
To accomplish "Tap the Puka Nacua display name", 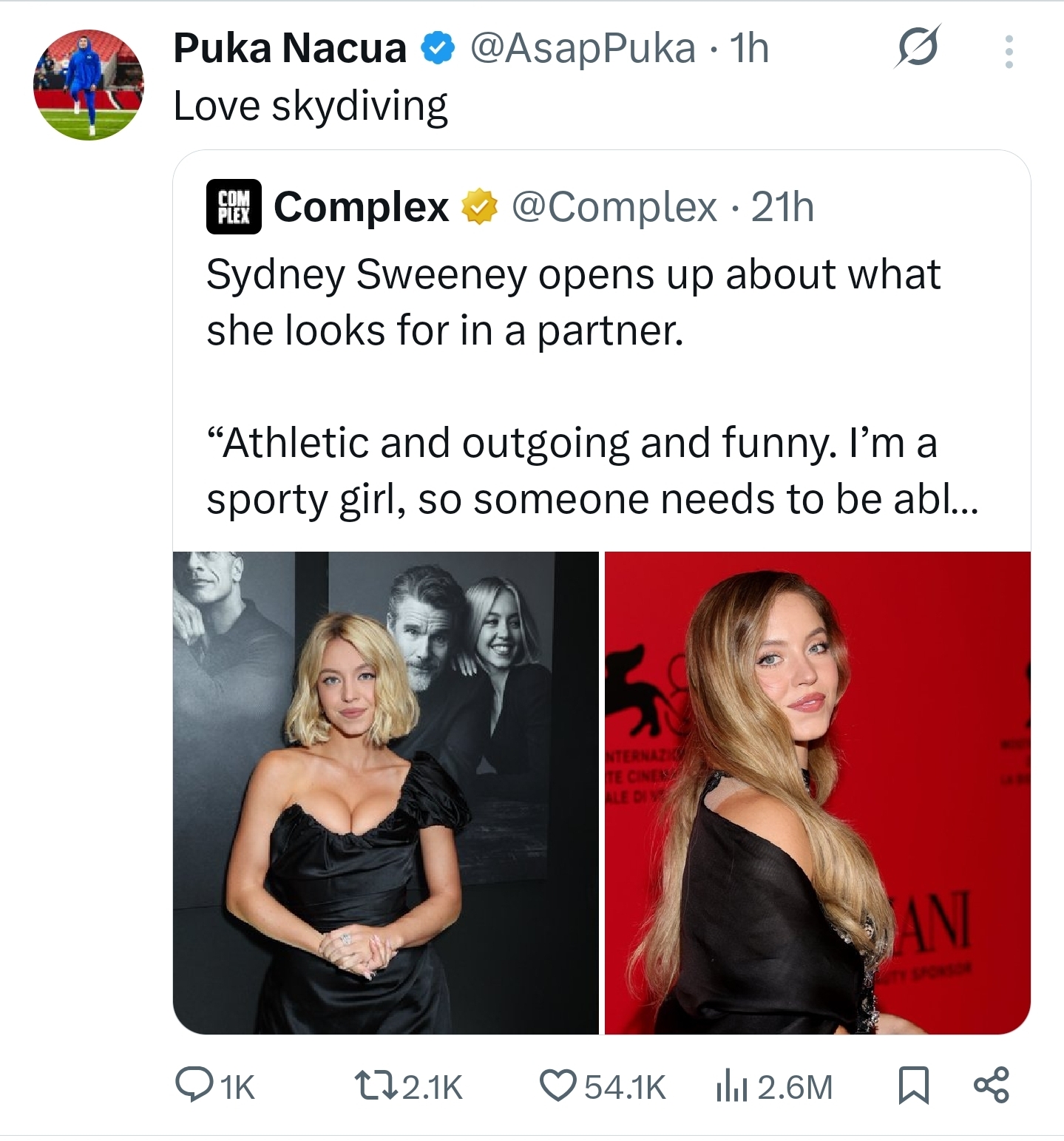I will coord(290,49).
